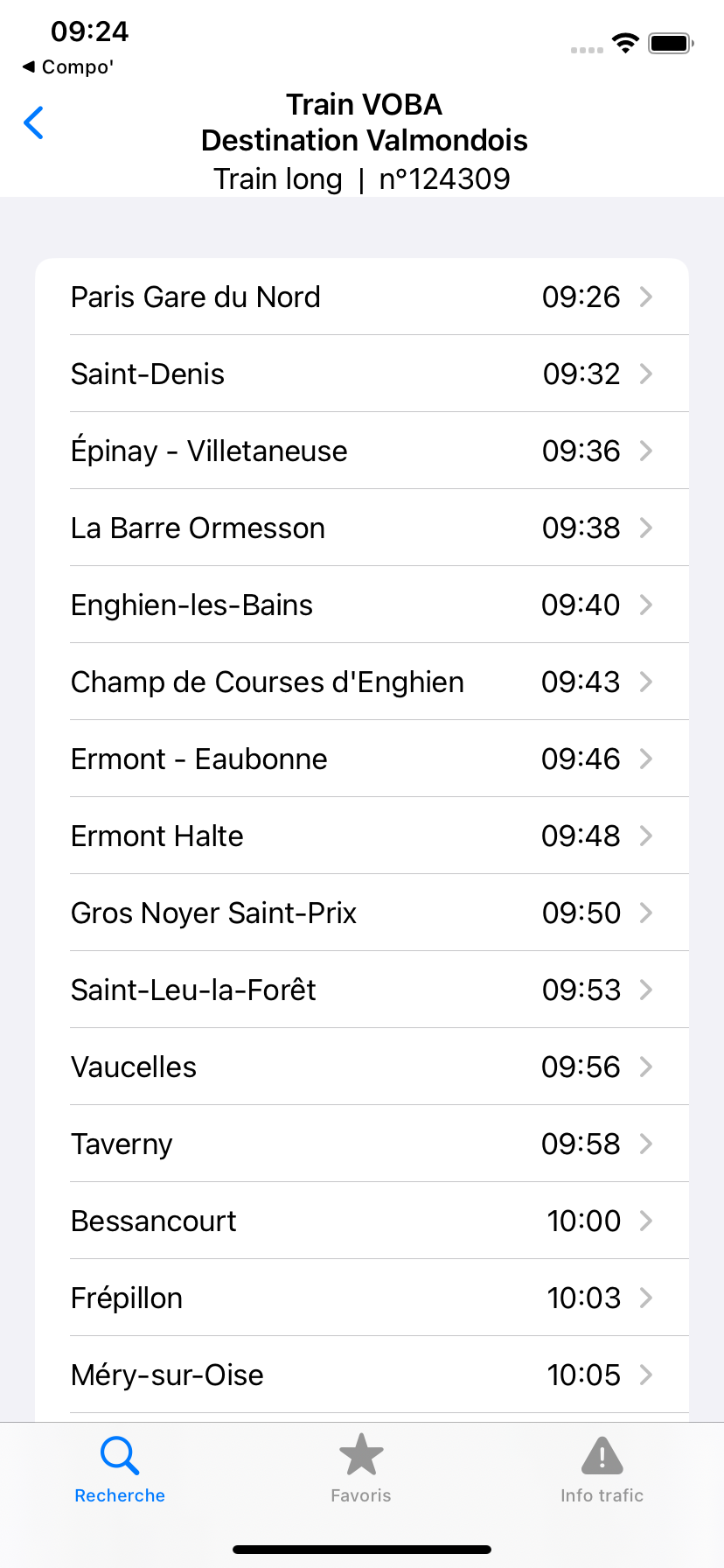Open the Info trafic tab
The image size is (724, 1568).
tap(602, 1470)
